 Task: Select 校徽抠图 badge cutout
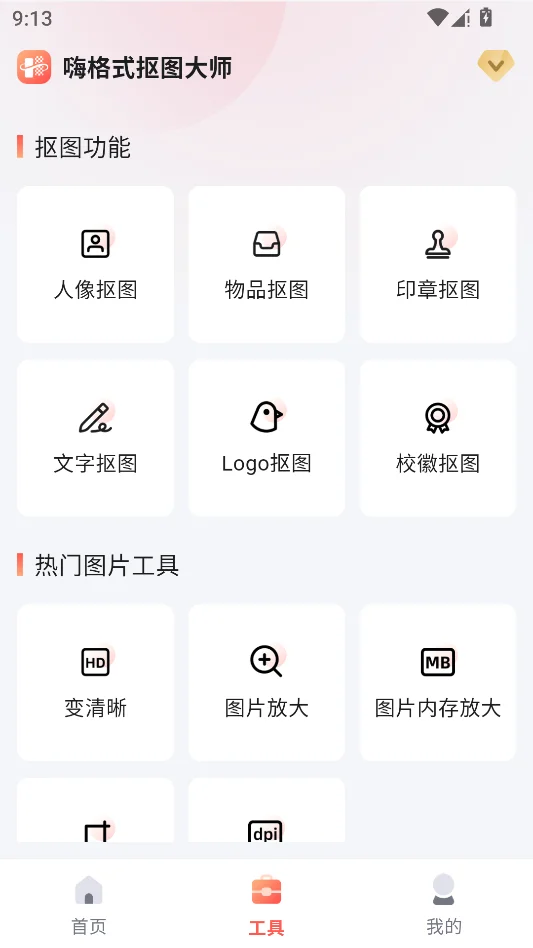(438, 438)
